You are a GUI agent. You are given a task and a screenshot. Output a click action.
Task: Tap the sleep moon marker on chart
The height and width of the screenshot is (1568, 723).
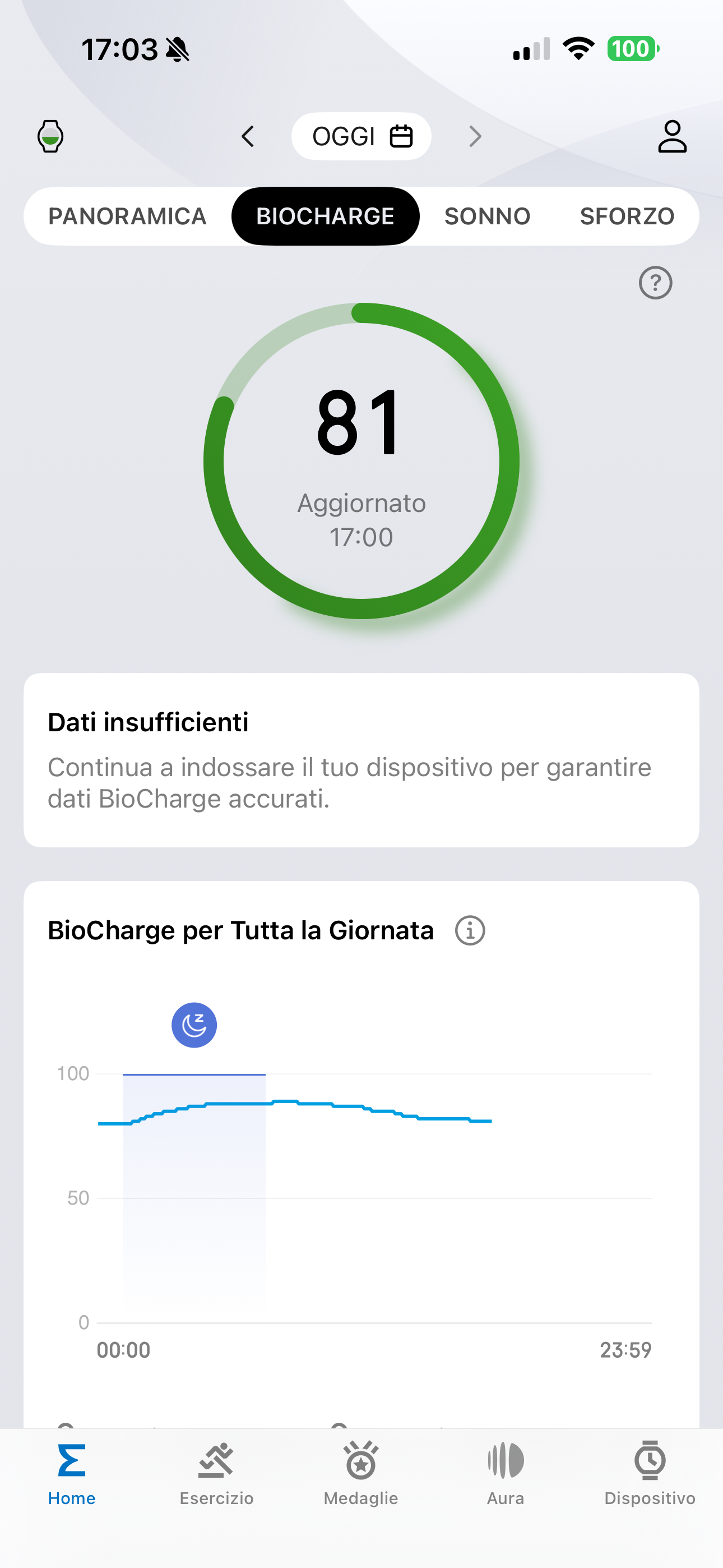[x=194, y=1025]
